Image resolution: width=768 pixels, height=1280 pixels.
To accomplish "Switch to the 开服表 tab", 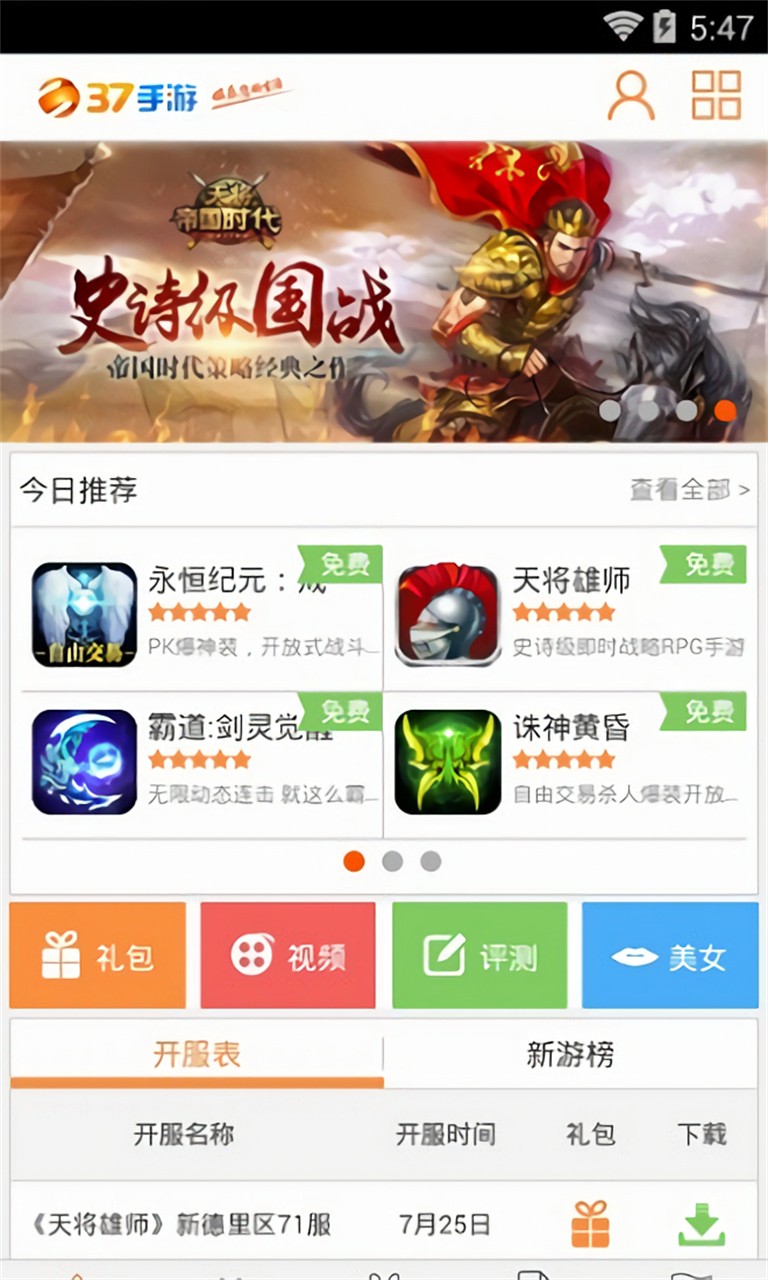I will point(197,1054).
